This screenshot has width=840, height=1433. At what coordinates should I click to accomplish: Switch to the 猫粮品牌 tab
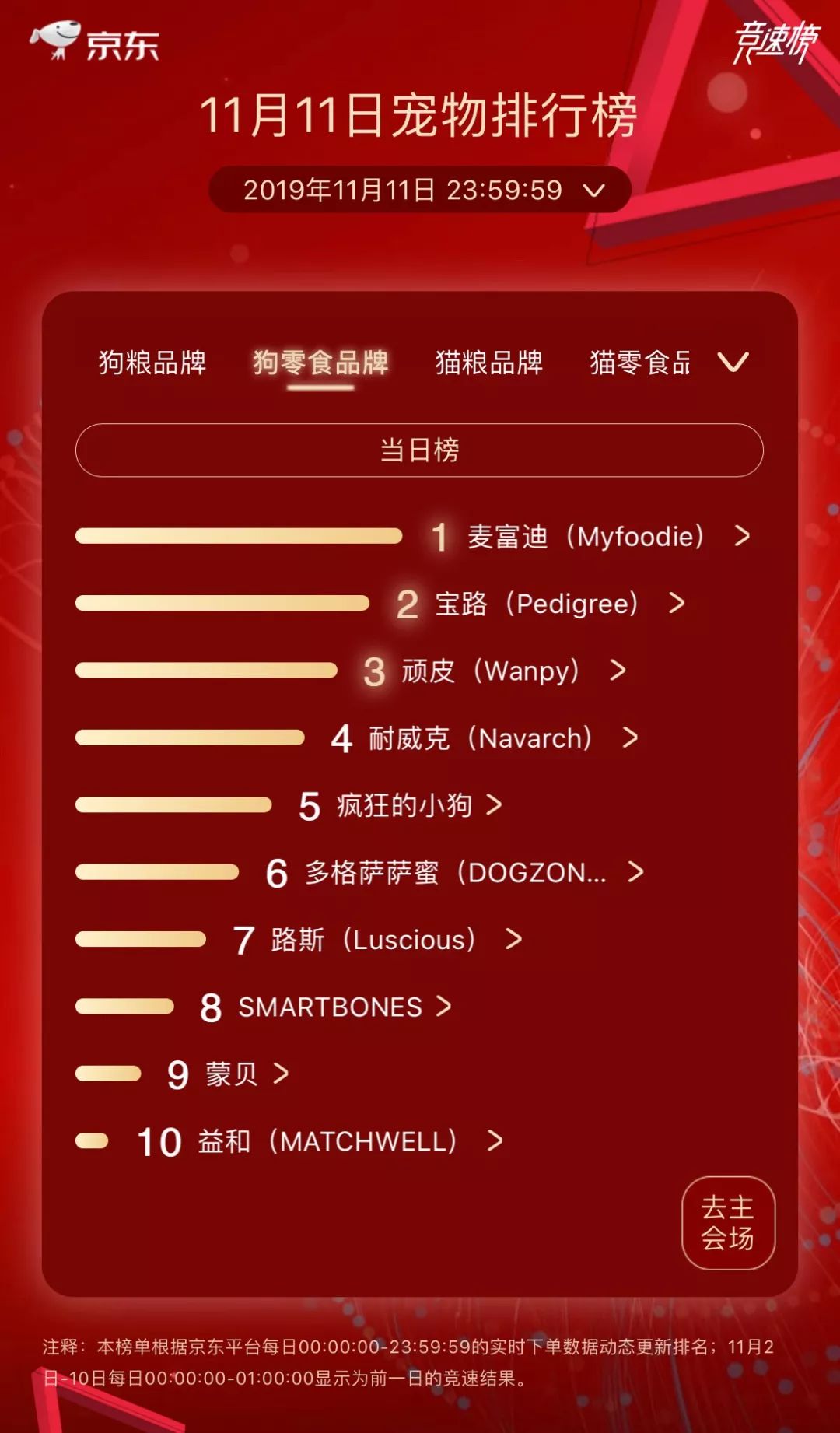pyautogui.click(x=488, y=363)
